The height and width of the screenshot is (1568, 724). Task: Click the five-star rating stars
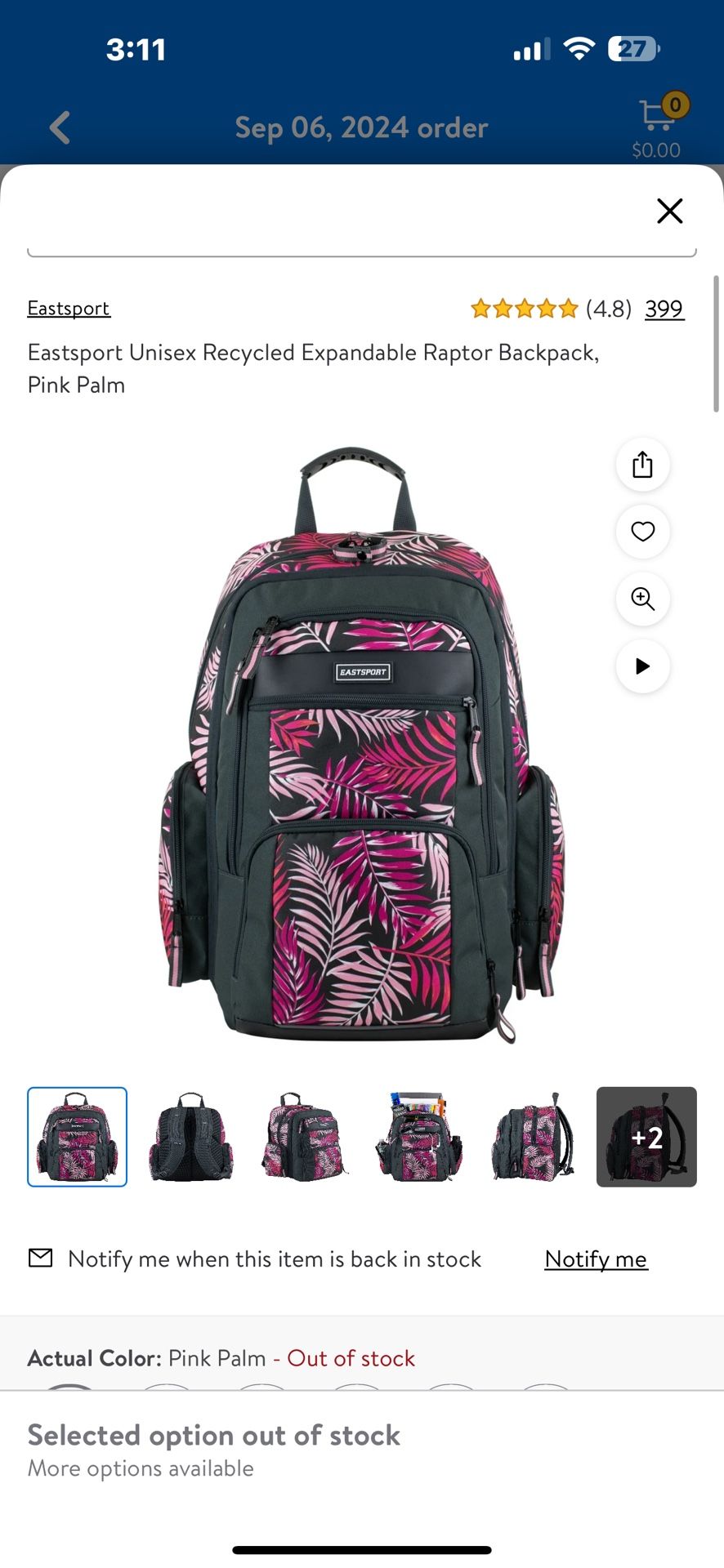(x=524, y=309)
